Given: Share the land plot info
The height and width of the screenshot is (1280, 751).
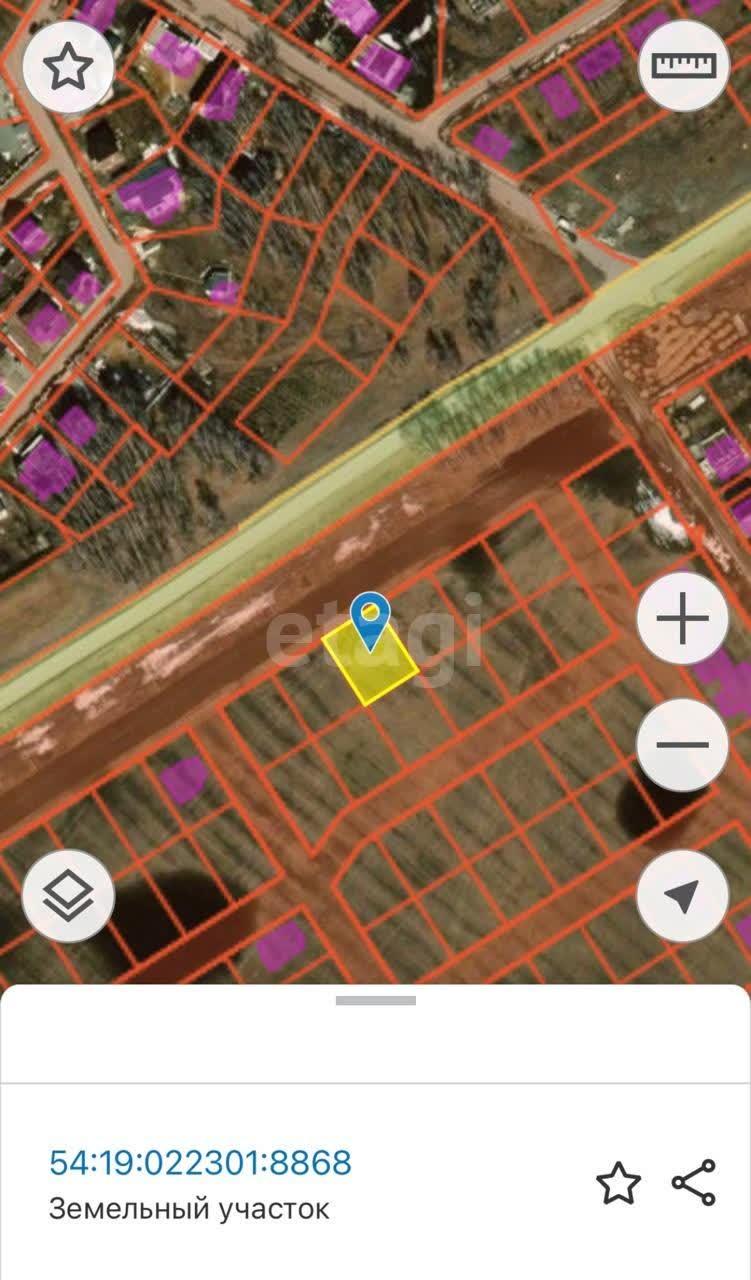Looking at the screenshot, I should (694, 1183).
